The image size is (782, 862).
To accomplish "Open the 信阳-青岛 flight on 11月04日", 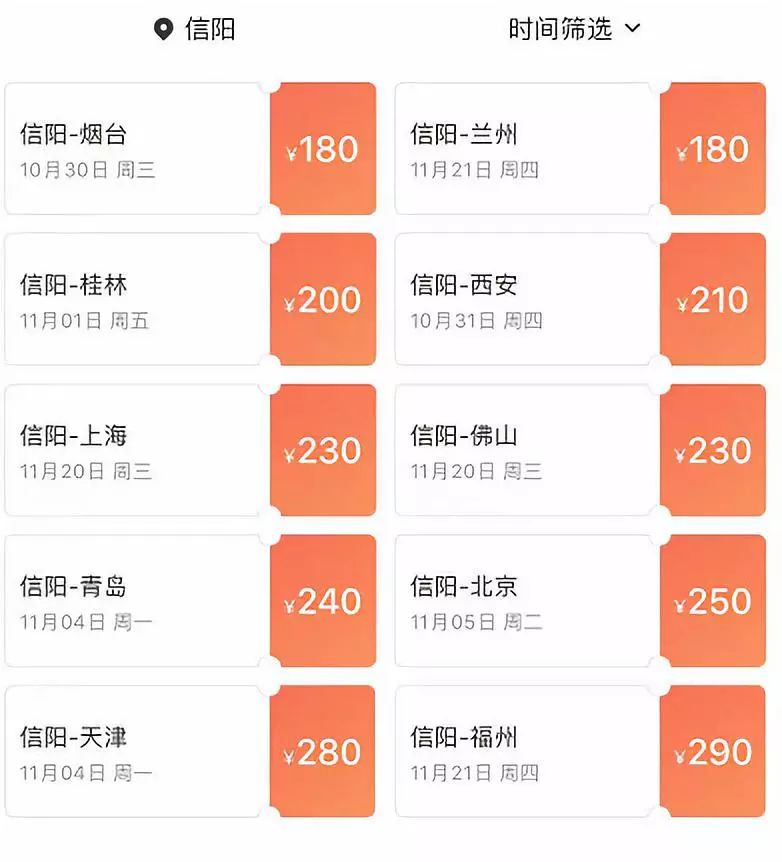I will coord(190,601).
